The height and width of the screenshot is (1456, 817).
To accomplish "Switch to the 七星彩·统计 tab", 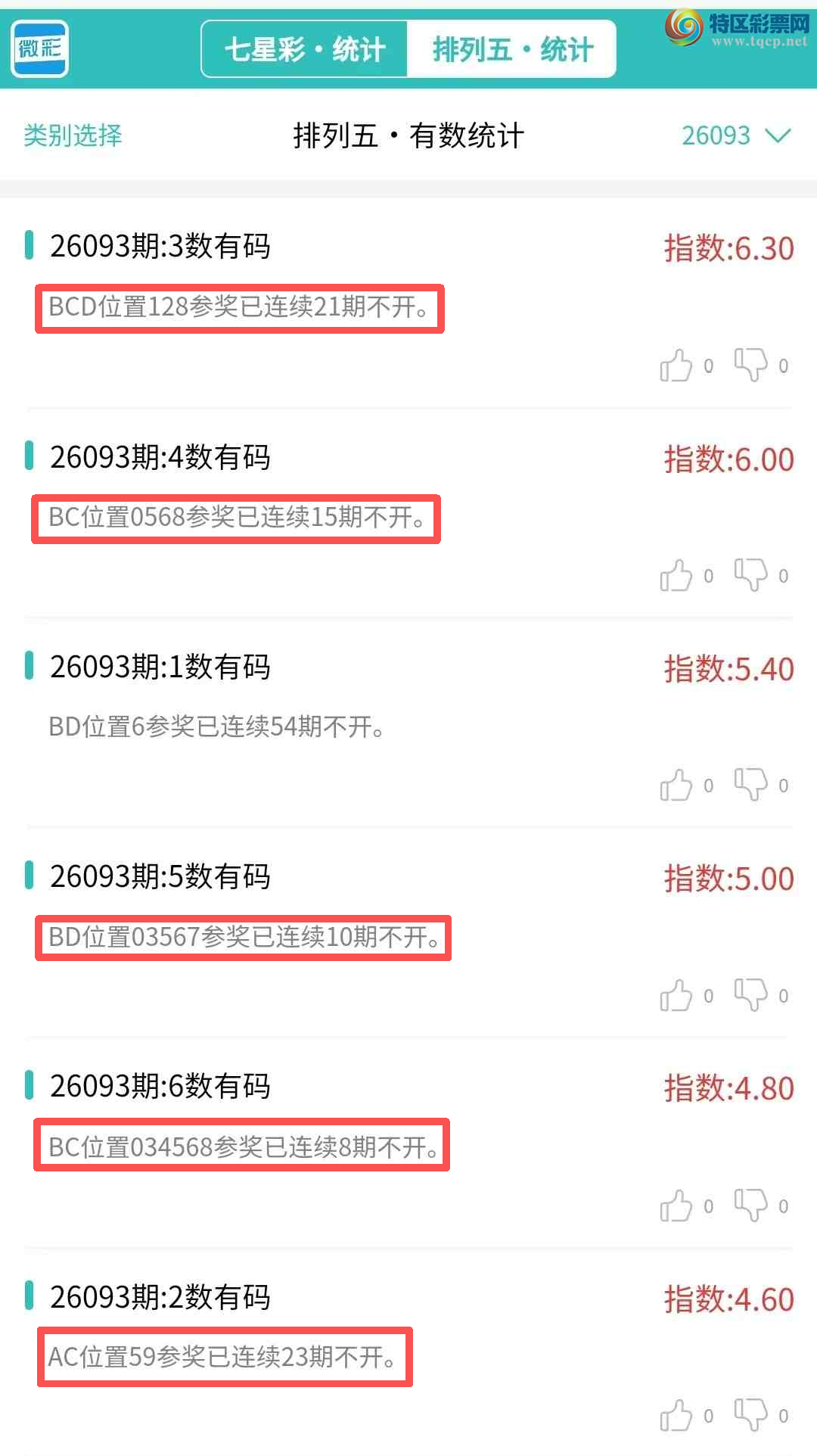I will (306, 48).
